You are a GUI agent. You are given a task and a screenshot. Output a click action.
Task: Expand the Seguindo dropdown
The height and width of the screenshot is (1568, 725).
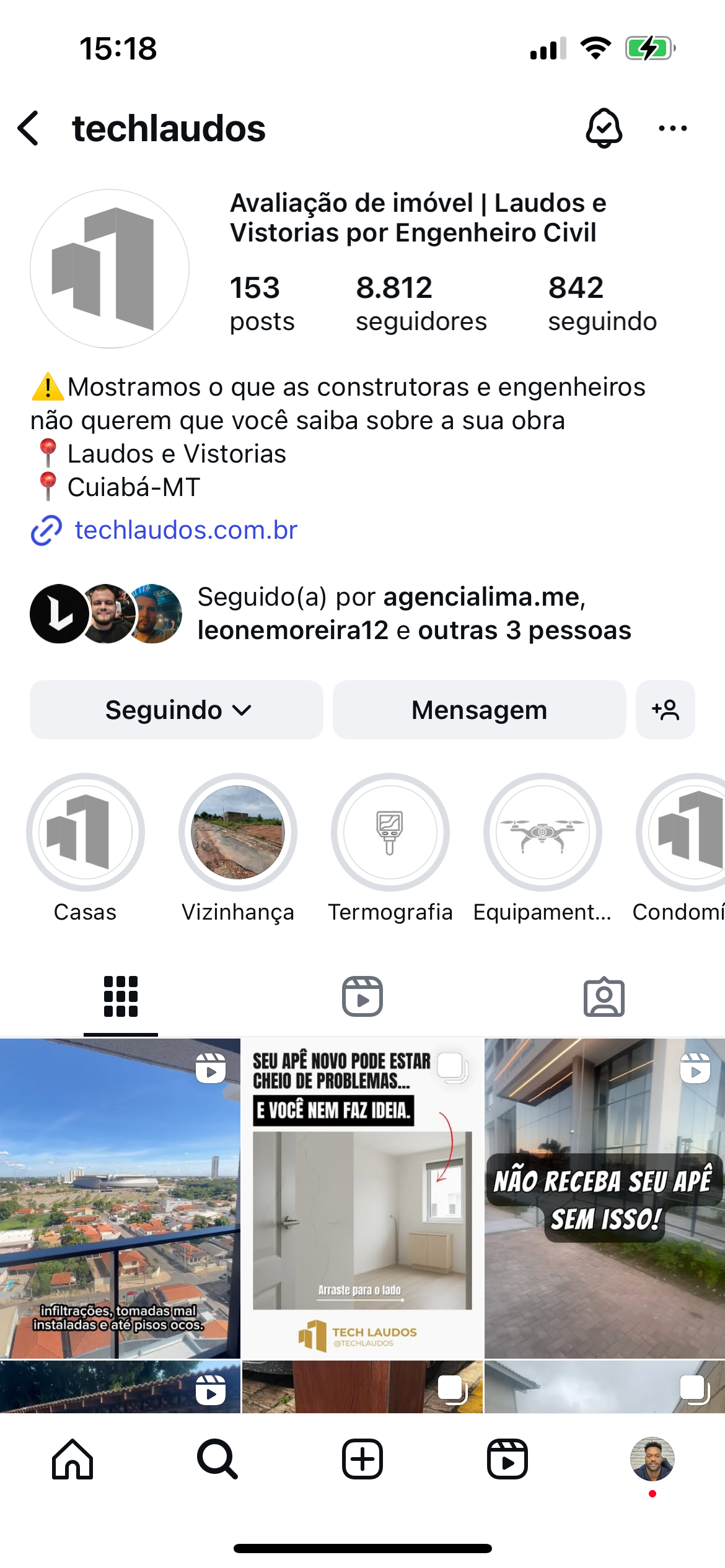177,710
